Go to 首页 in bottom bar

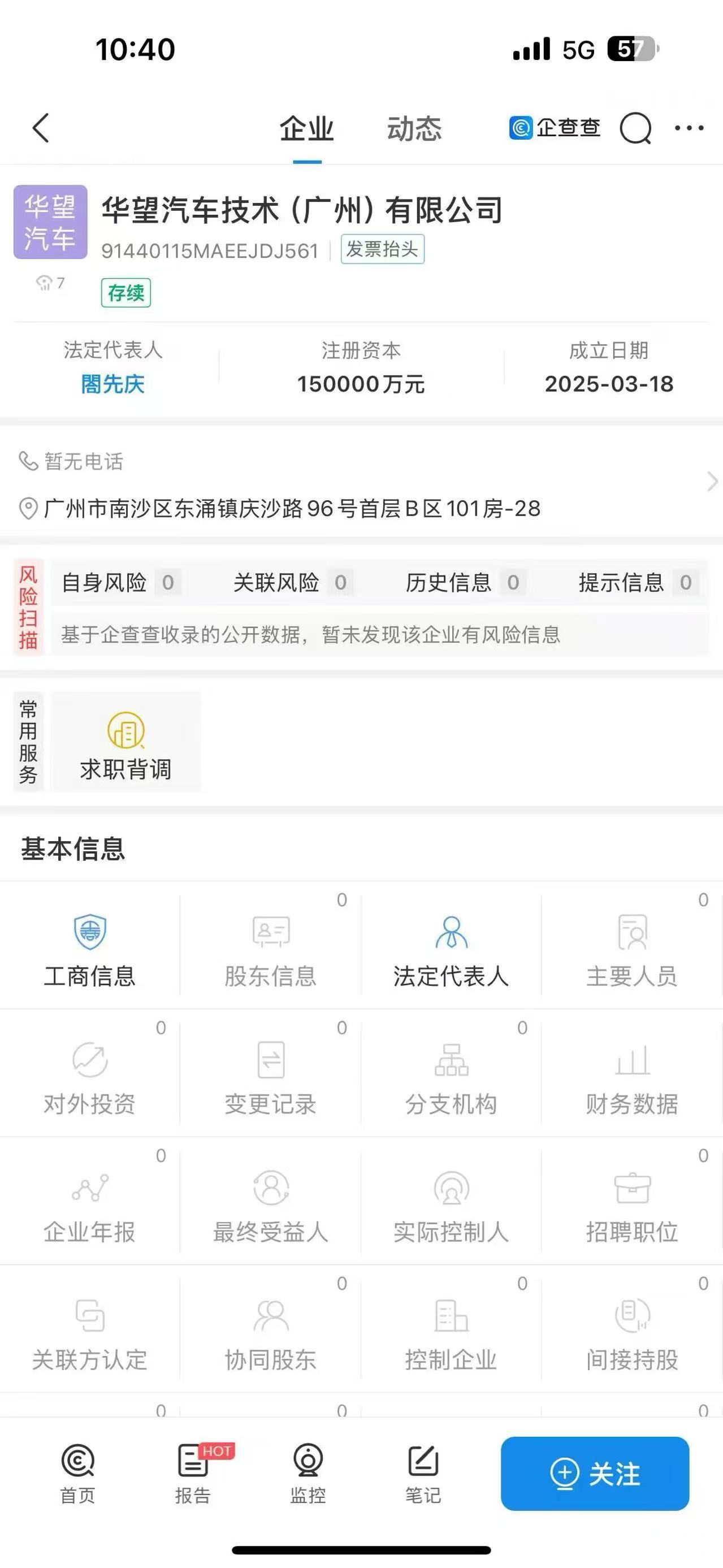(78, 1473)
